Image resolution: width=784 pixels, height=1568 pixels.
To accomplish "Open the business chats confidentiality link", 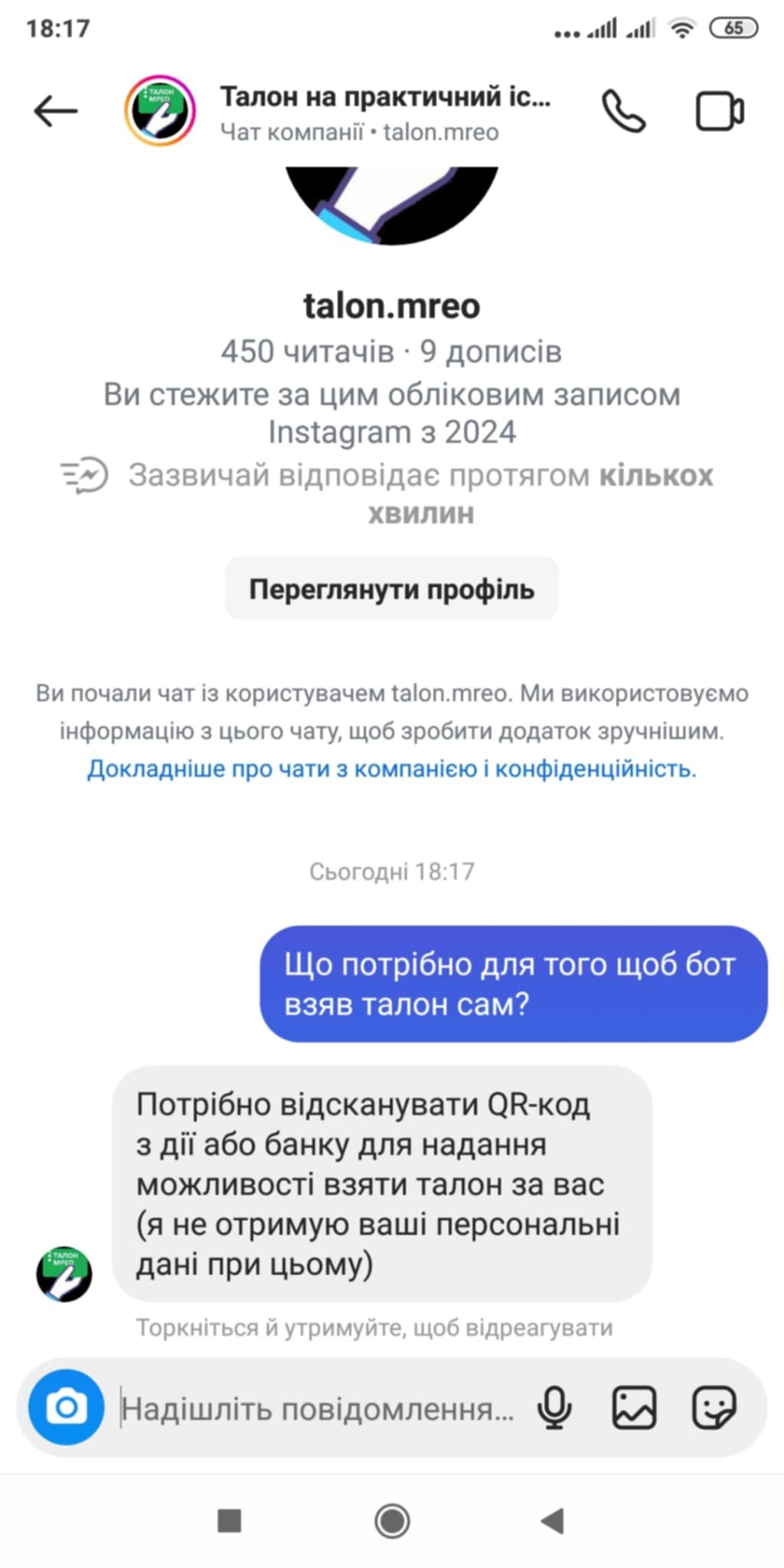I will pos(391,768).
